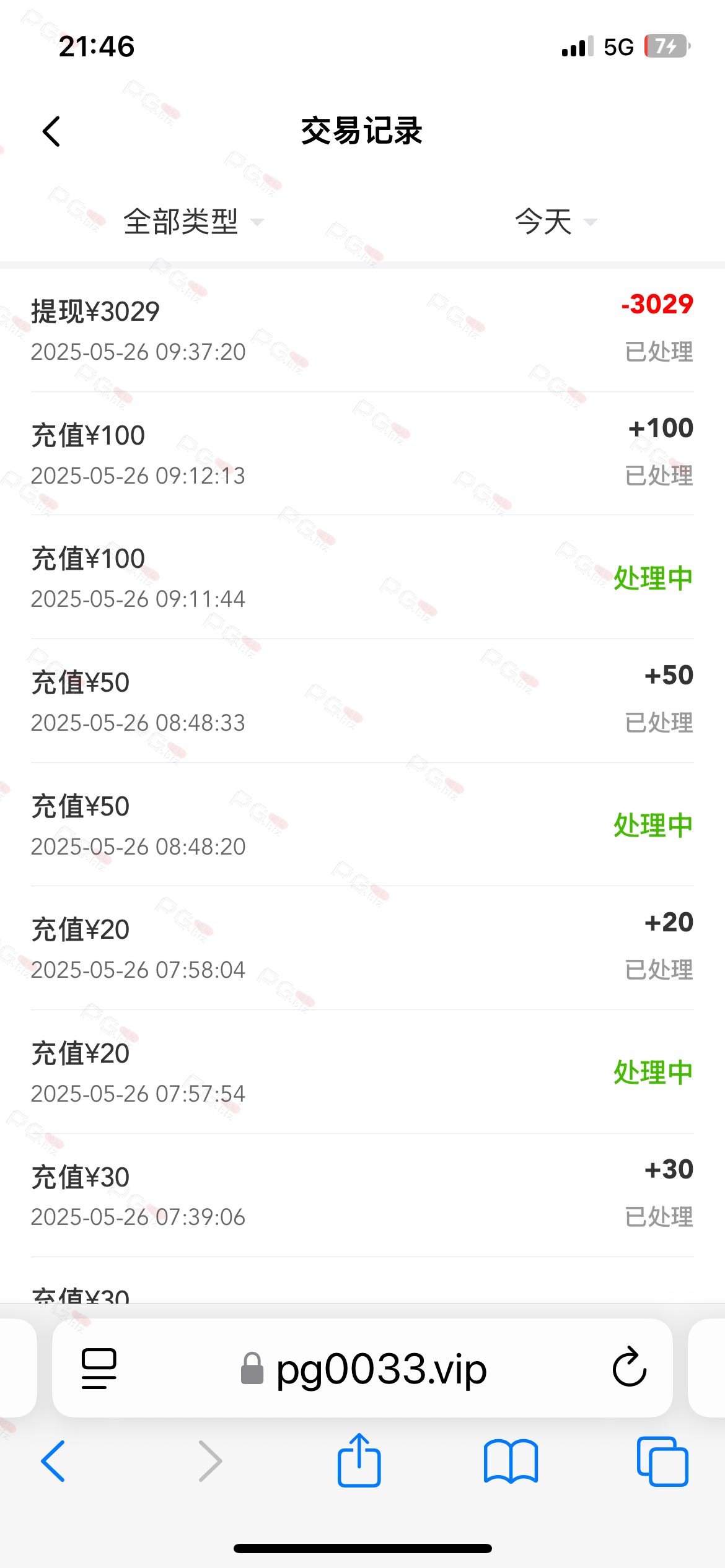Screen dimensions: 725x1568
Task: Reload the page in Safari
Action: (x=630, y=1367)
